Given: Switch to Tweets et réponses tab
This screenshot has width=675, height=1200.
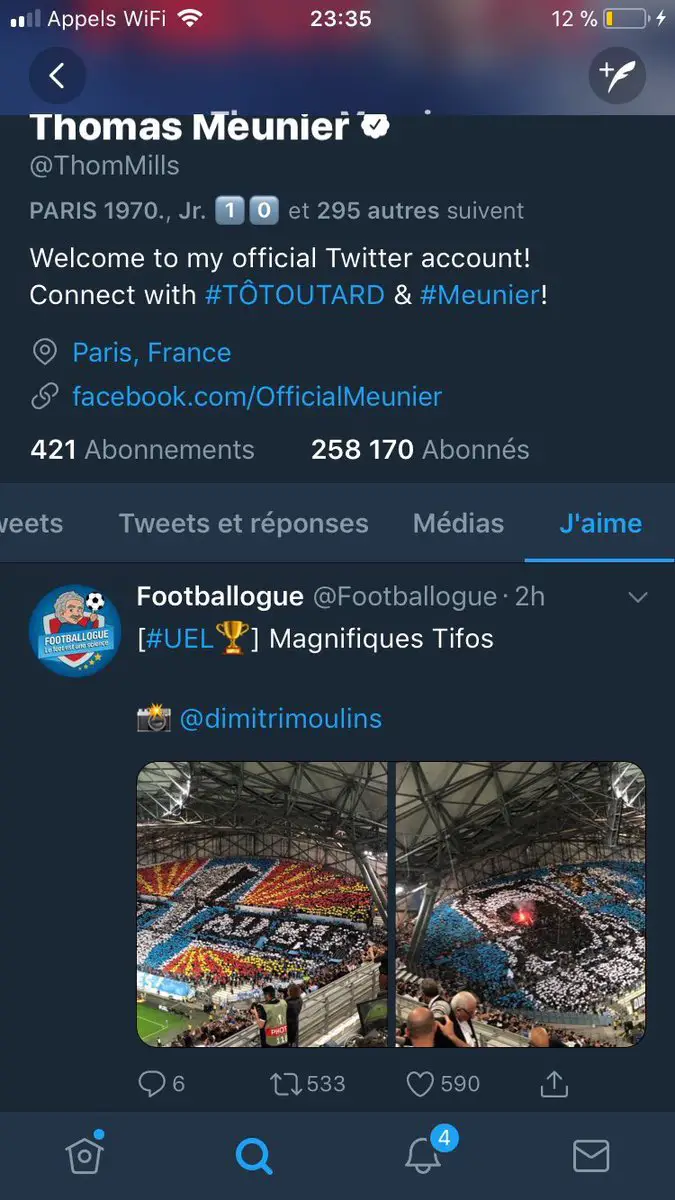Looking at the screenshot, I should 243,523.
